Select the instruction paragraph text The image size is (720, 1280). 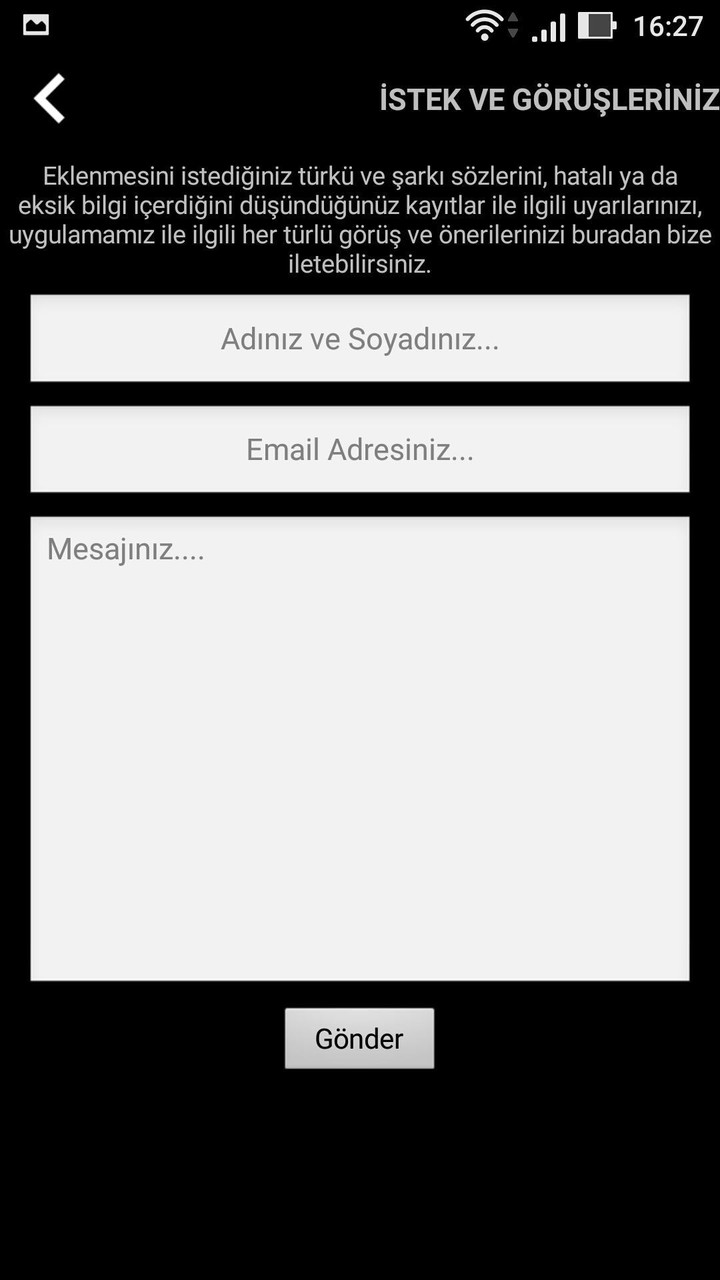coord(360,220)
